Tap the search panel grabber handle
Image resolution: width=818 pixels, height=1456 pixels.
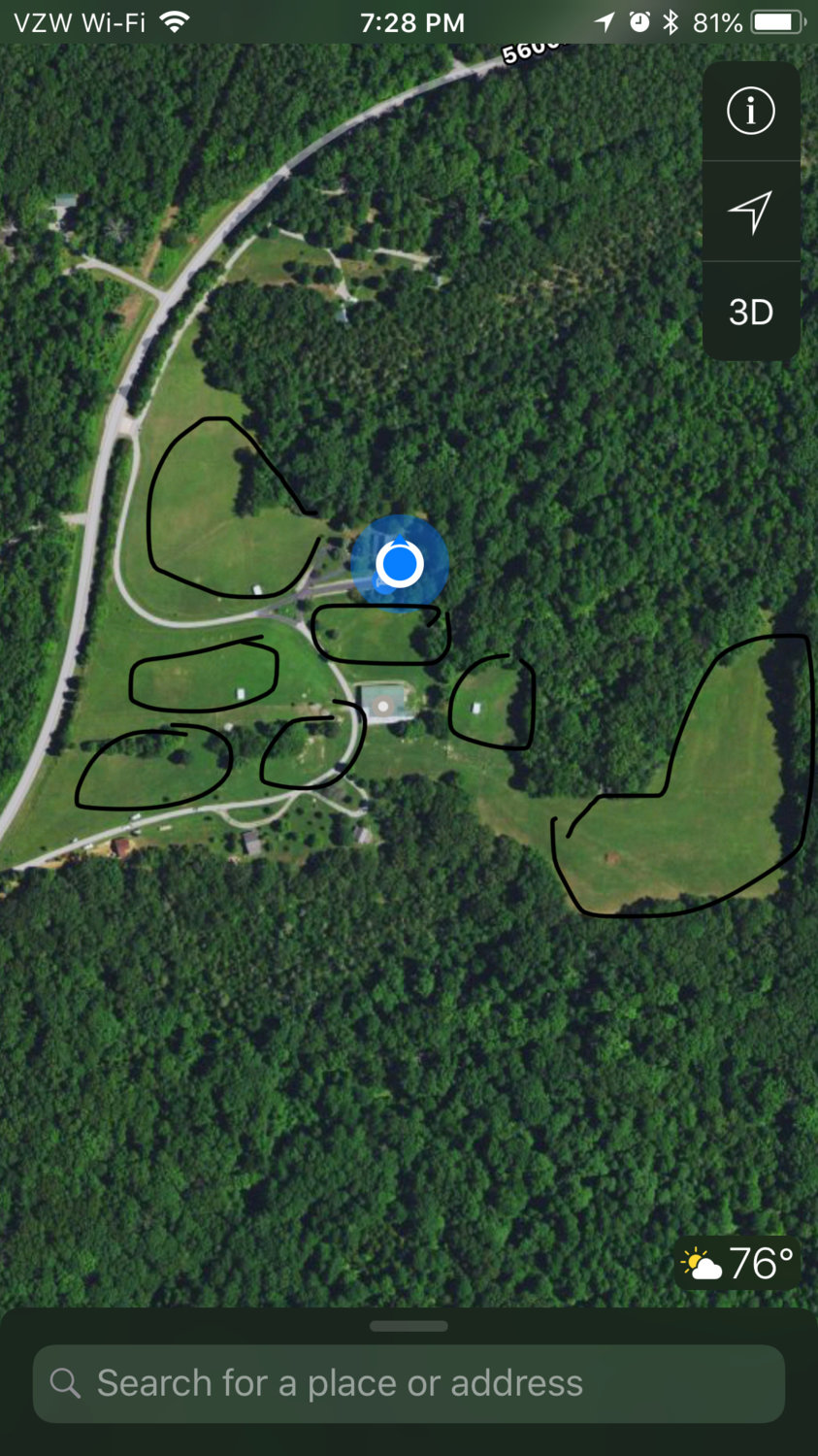click(x=409, y=1326)
